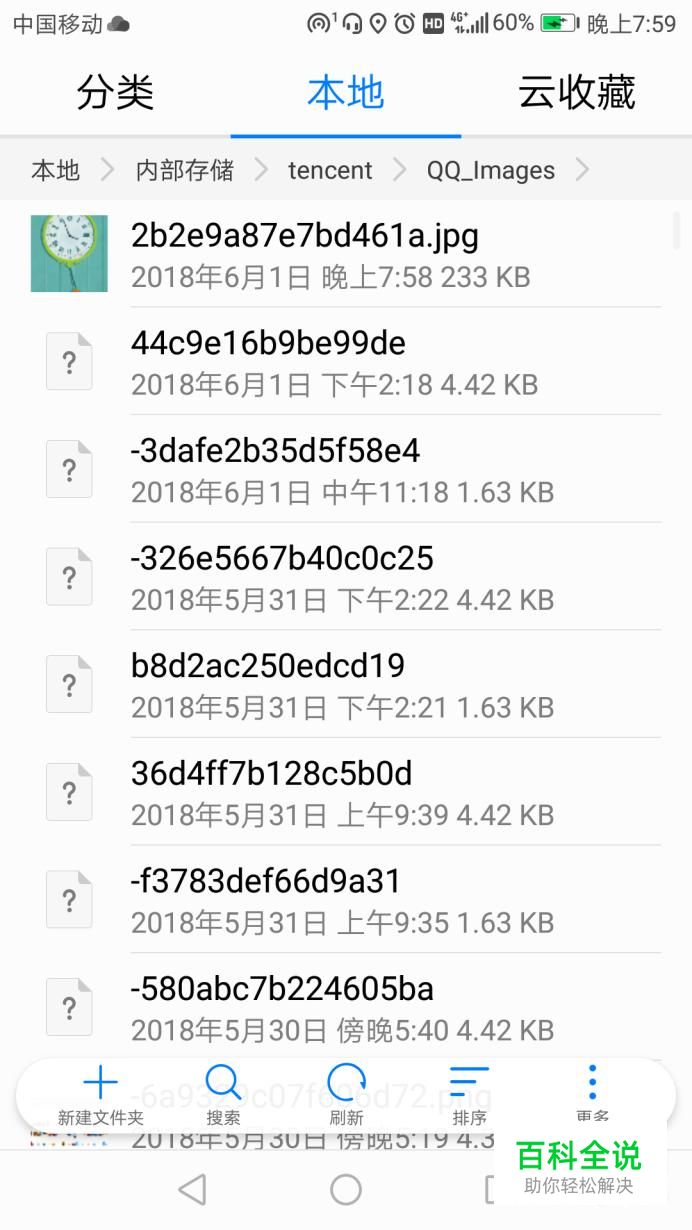692x1230 pixels.
Task: Select the 本地 tab
Action: pos(345,94)
